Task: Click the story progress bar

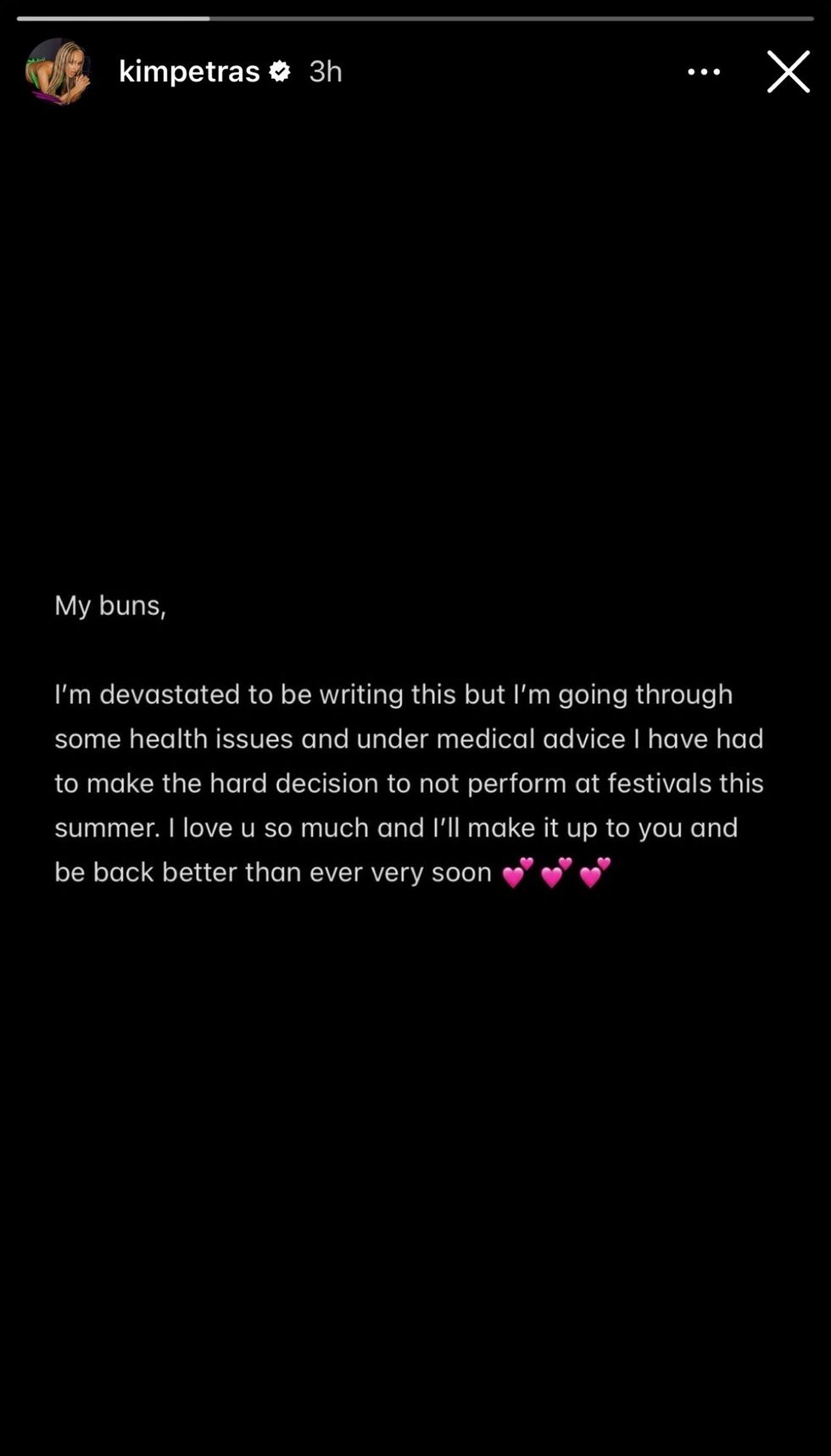Action: click(x=415, y=14)
